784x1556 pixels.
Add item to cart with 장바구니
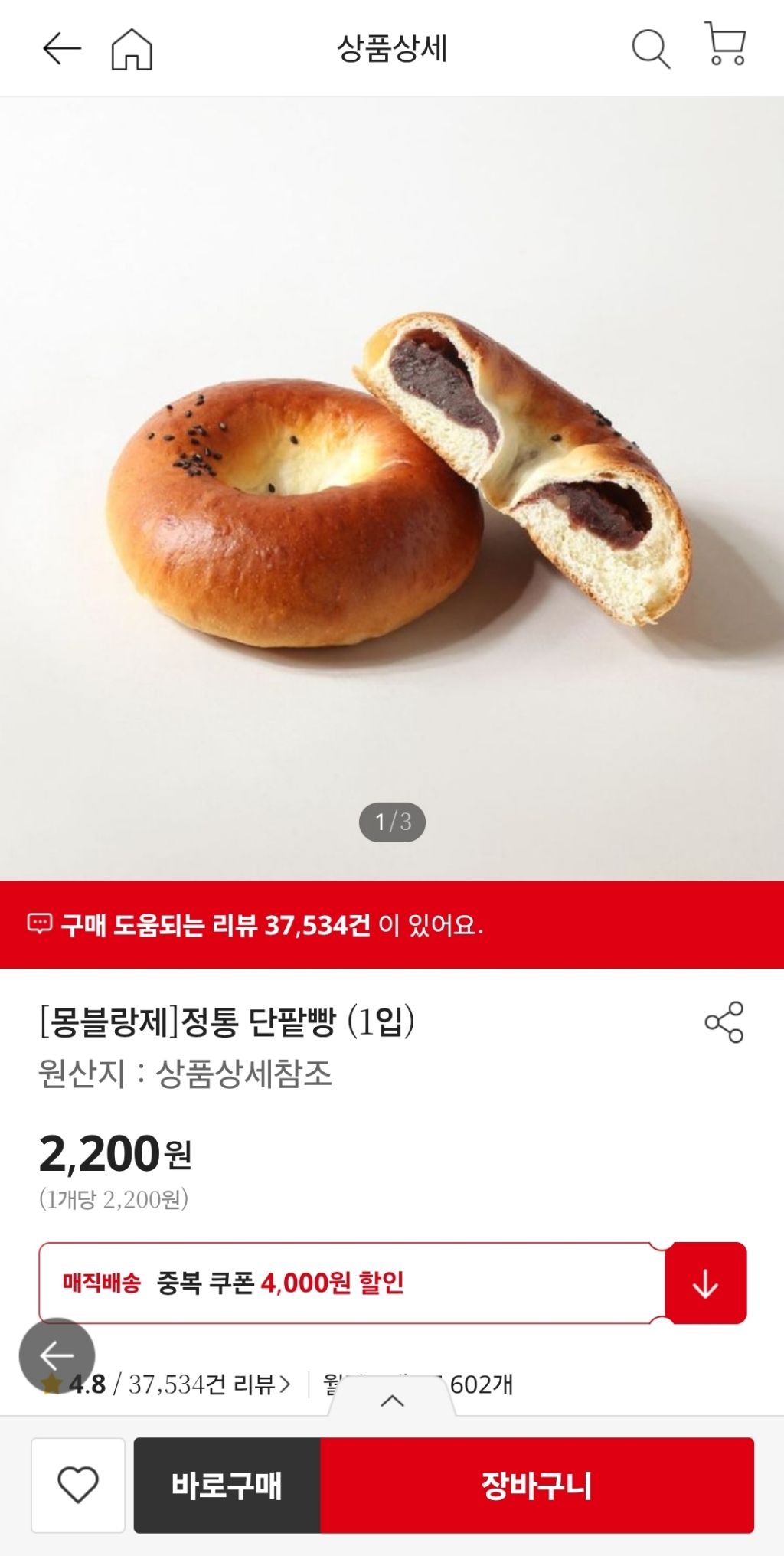point(537,1486)
